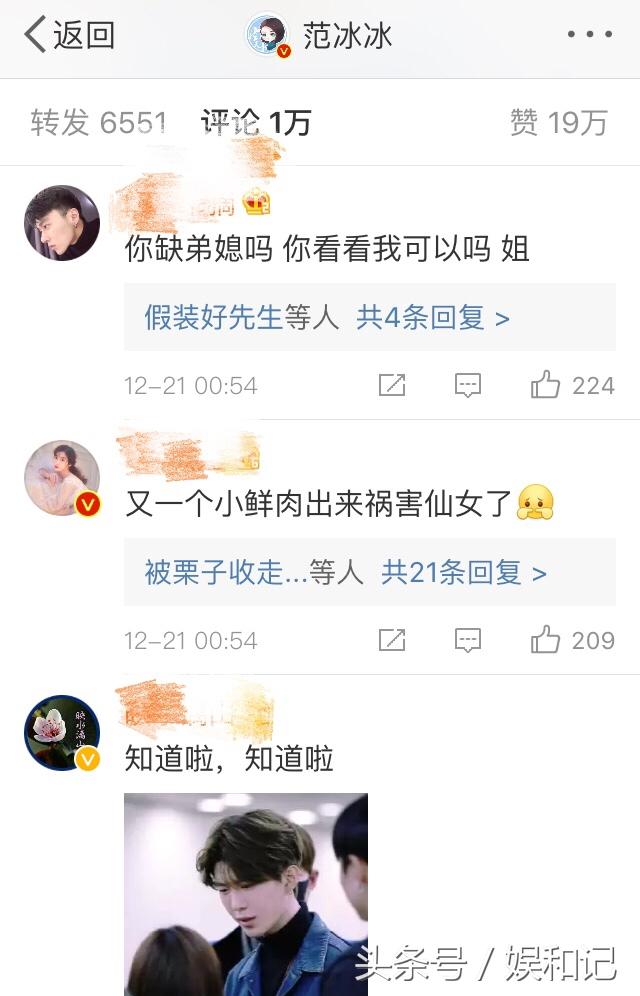Reply to the 又一个小鲜肉 comment

pyautogui.click(x=467, y=640)
